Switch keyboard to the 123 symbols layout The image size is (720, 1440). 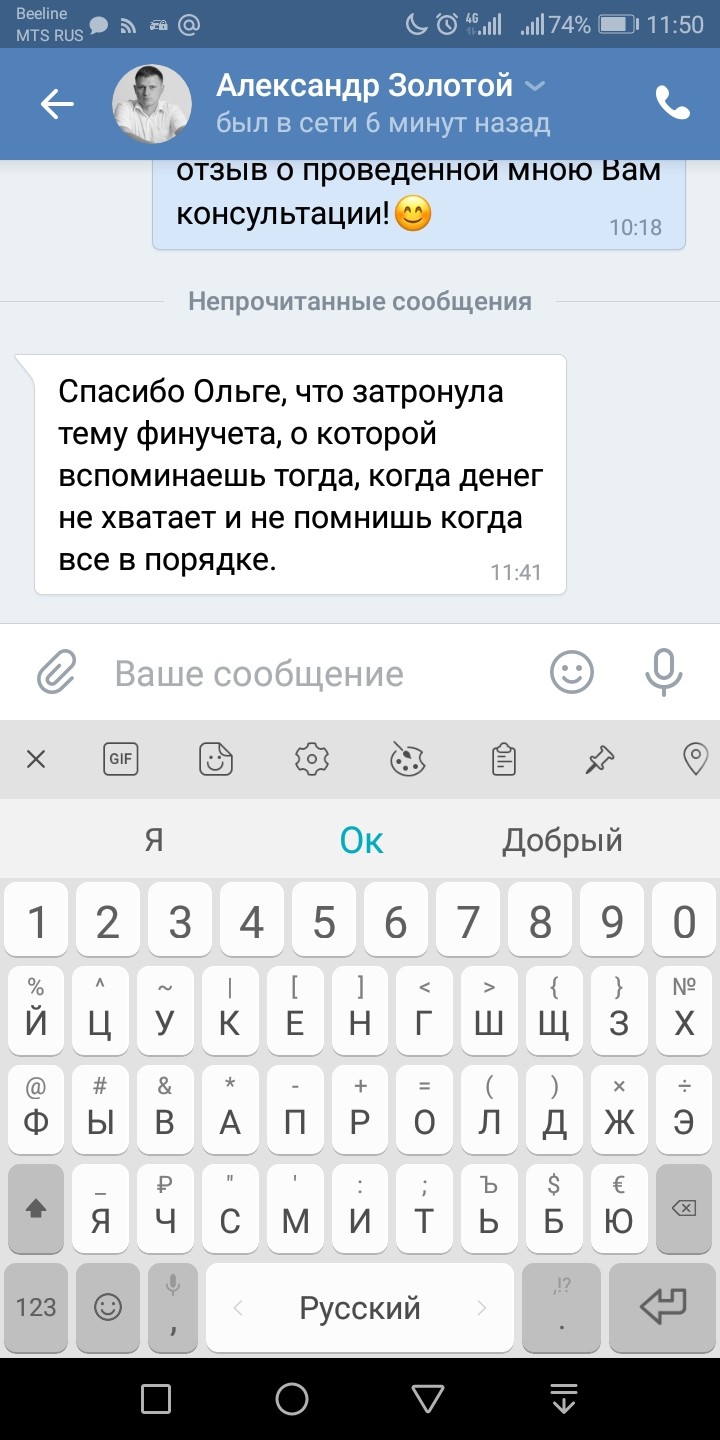tap(37, 1307)
